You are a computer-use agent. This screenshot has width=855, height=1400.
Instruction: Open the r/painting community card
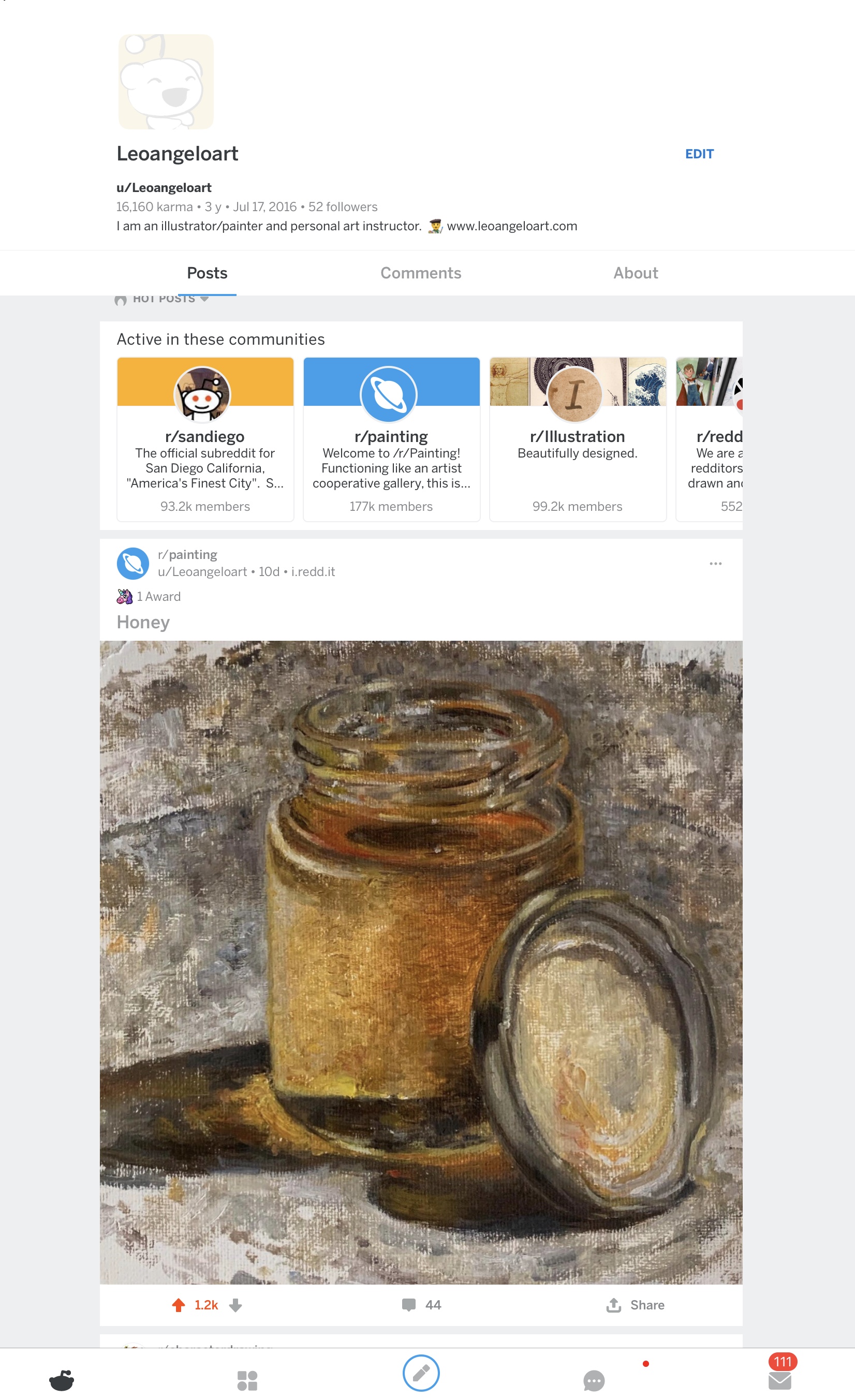(x=391, y=439)
